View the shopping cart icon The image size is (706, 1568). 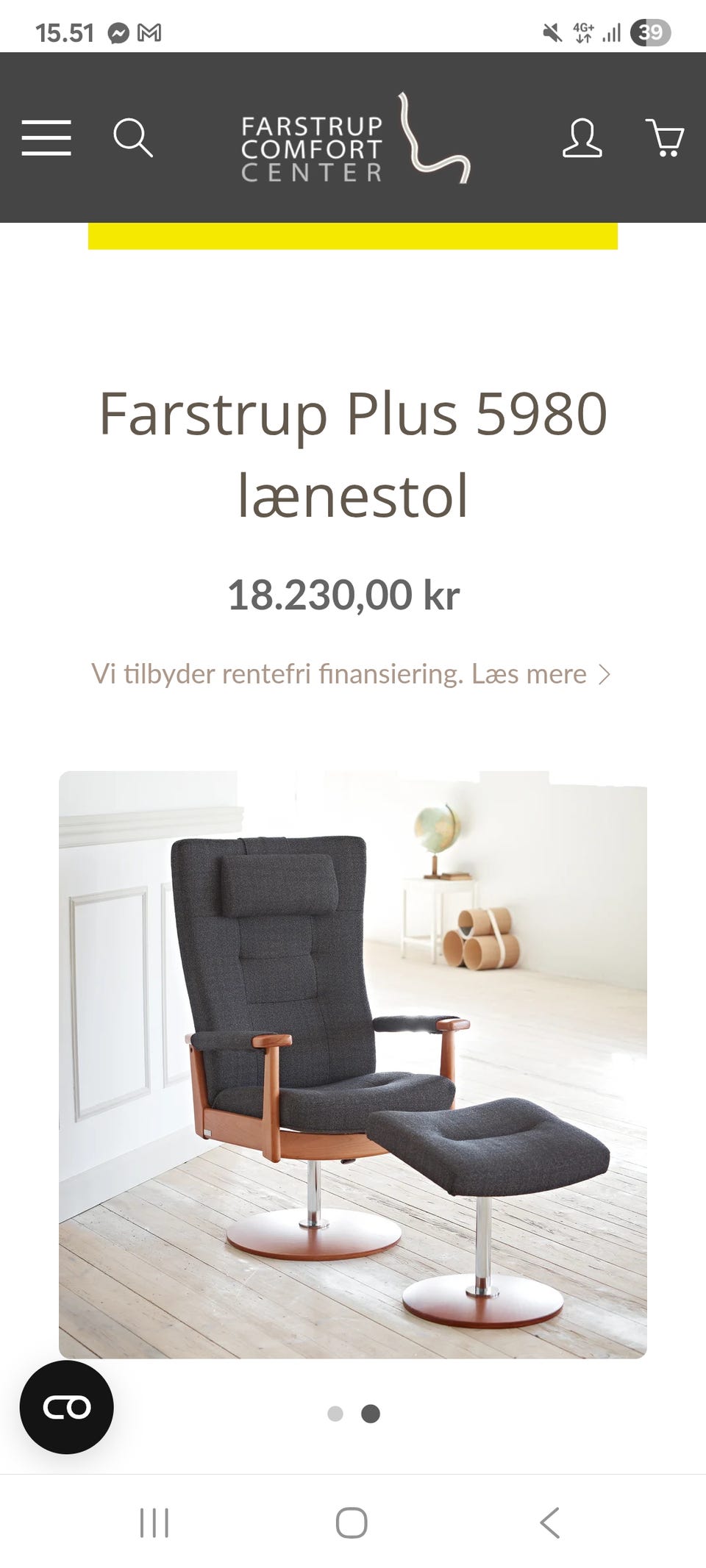pos(664,138)
